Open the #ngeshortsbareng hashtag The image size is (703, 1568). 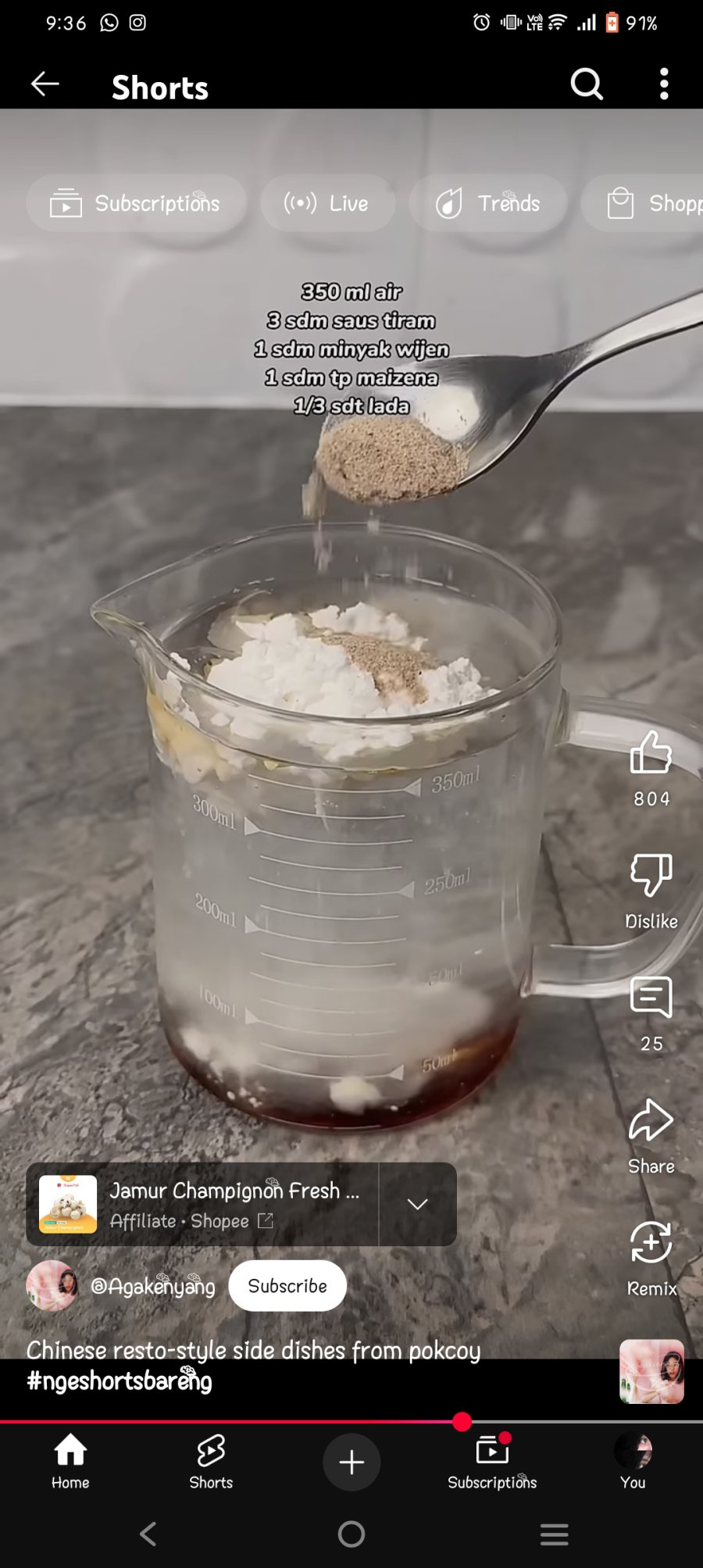pyautogui.click(x=120, y=1381)
